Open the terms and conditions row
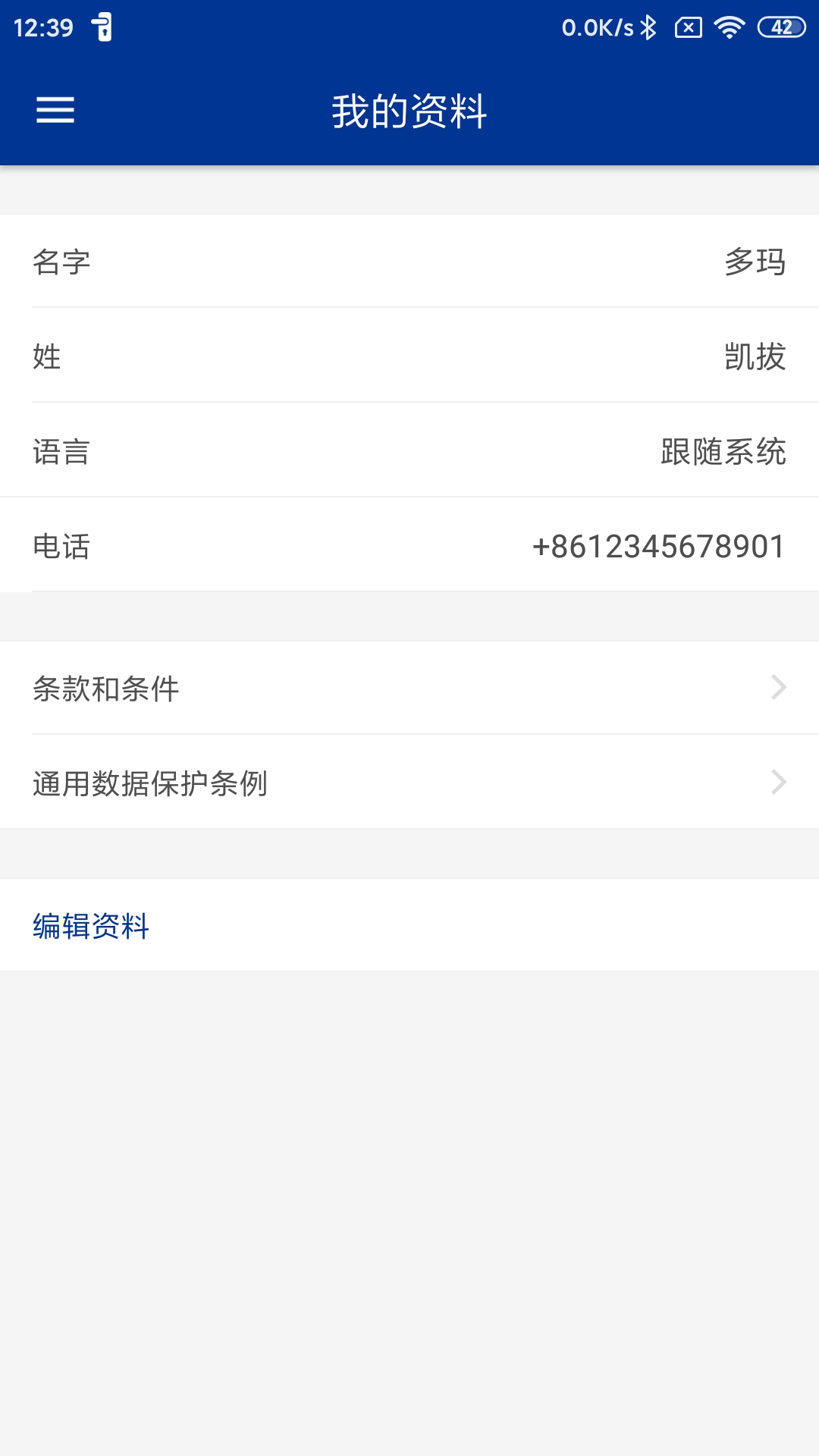819x1456 pixels. [x=409, y=687]
